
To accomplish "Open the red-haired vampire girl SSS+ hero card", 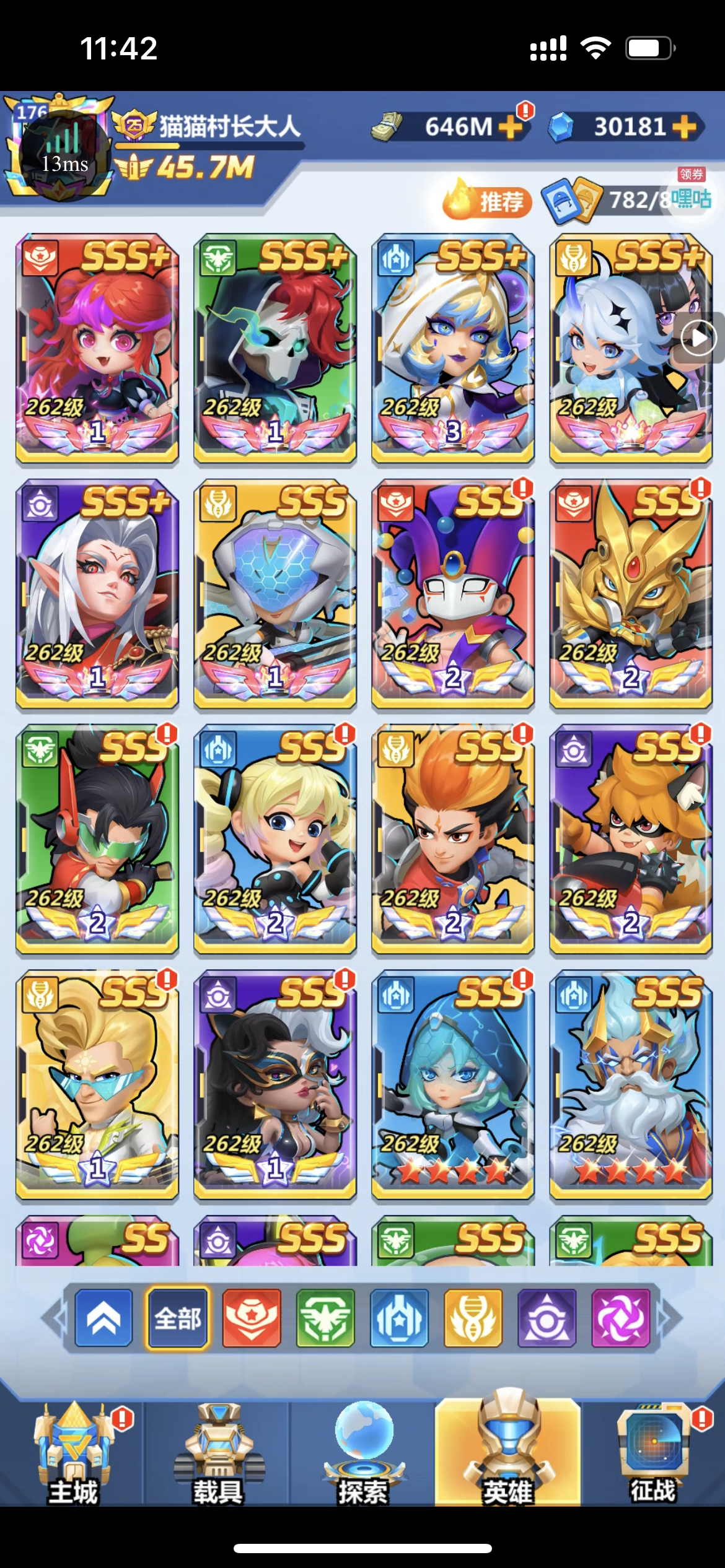I will tap(97, 348).
